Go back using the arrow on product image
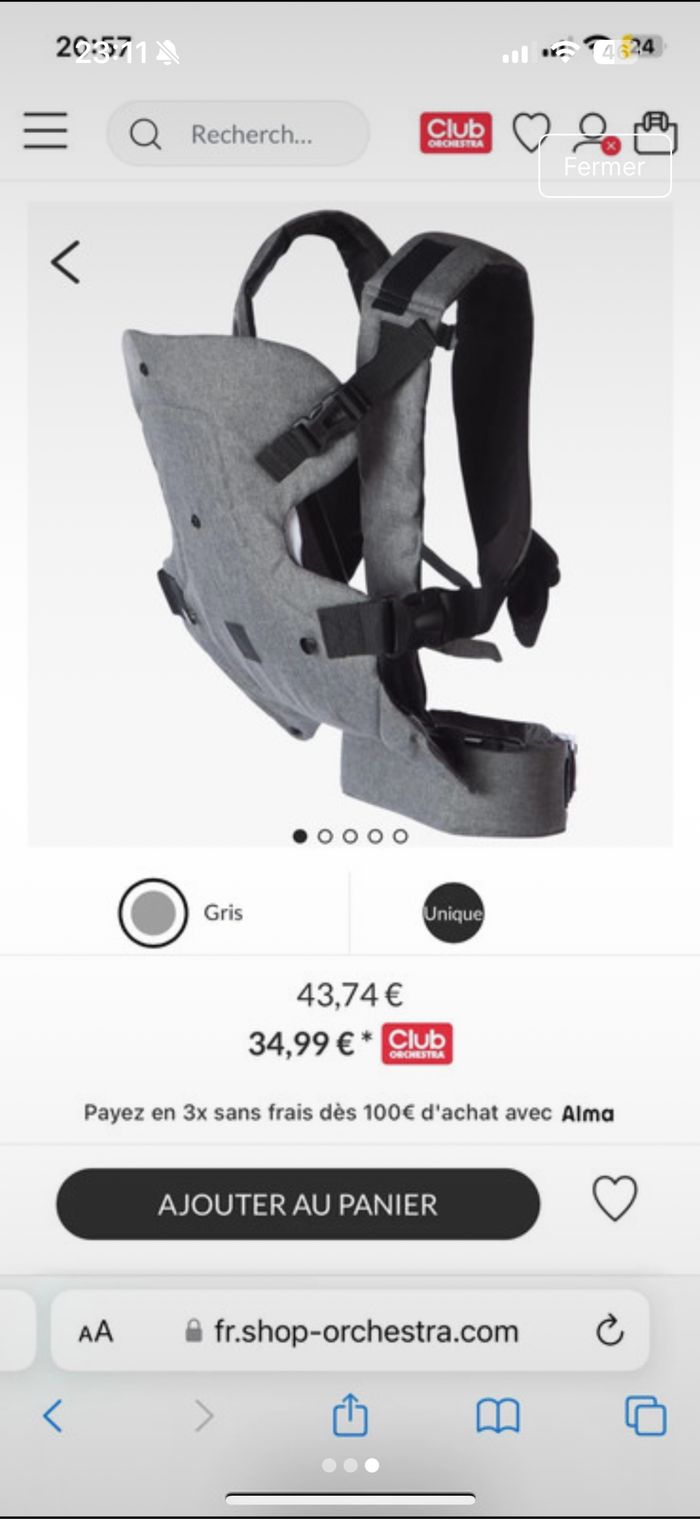 [x=65, y=262]
